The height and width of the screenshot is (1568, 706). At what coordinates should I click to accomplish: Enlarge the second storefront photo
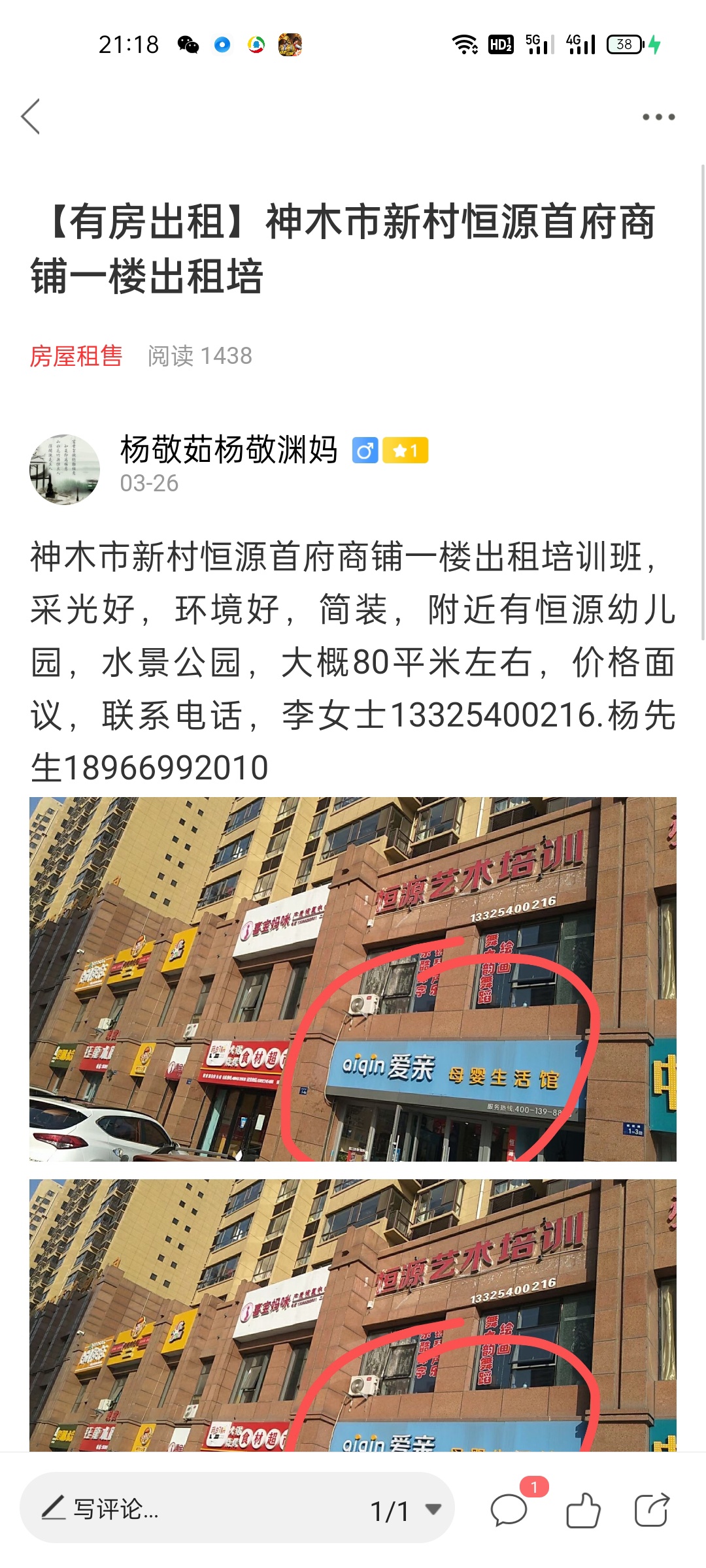click(353, 1315)
